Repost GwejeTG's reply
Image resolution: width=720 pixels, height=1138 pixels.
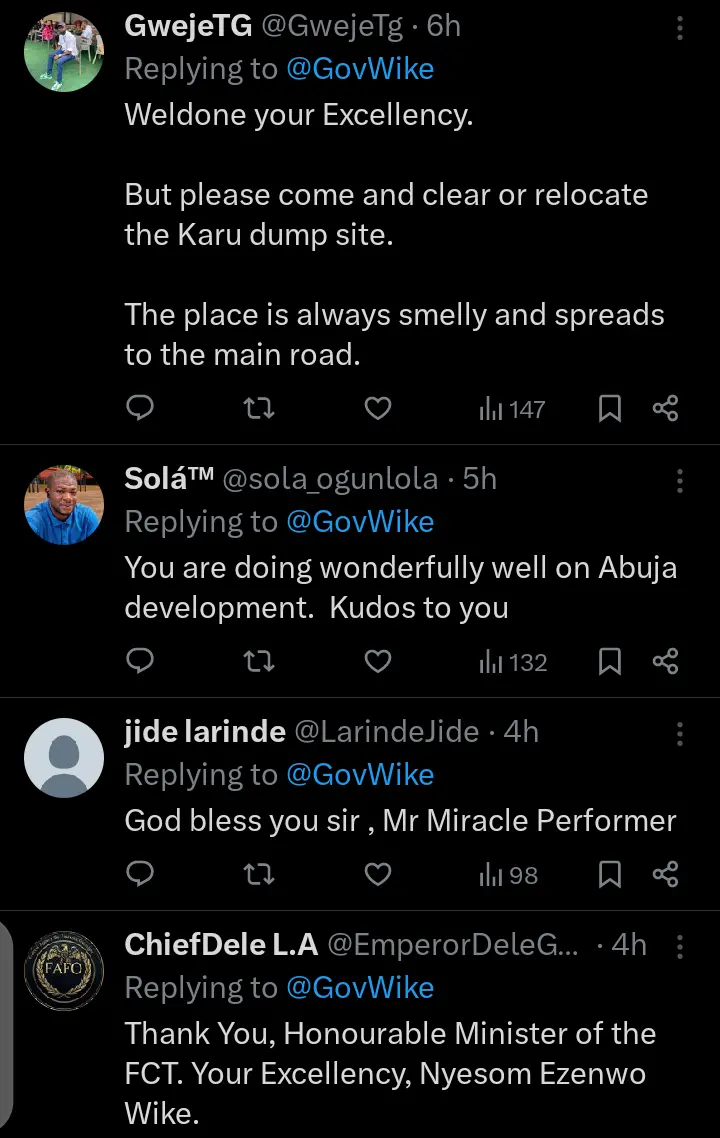click(x=259, y=408)
